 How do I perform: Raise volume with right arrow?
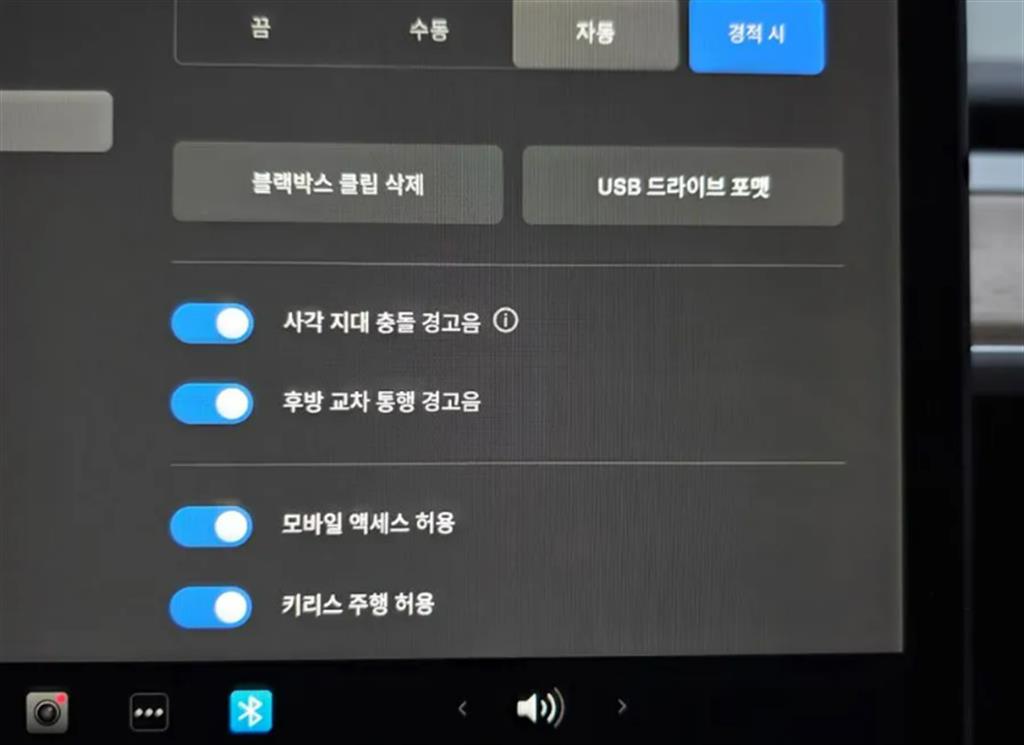tap(622, 707)
